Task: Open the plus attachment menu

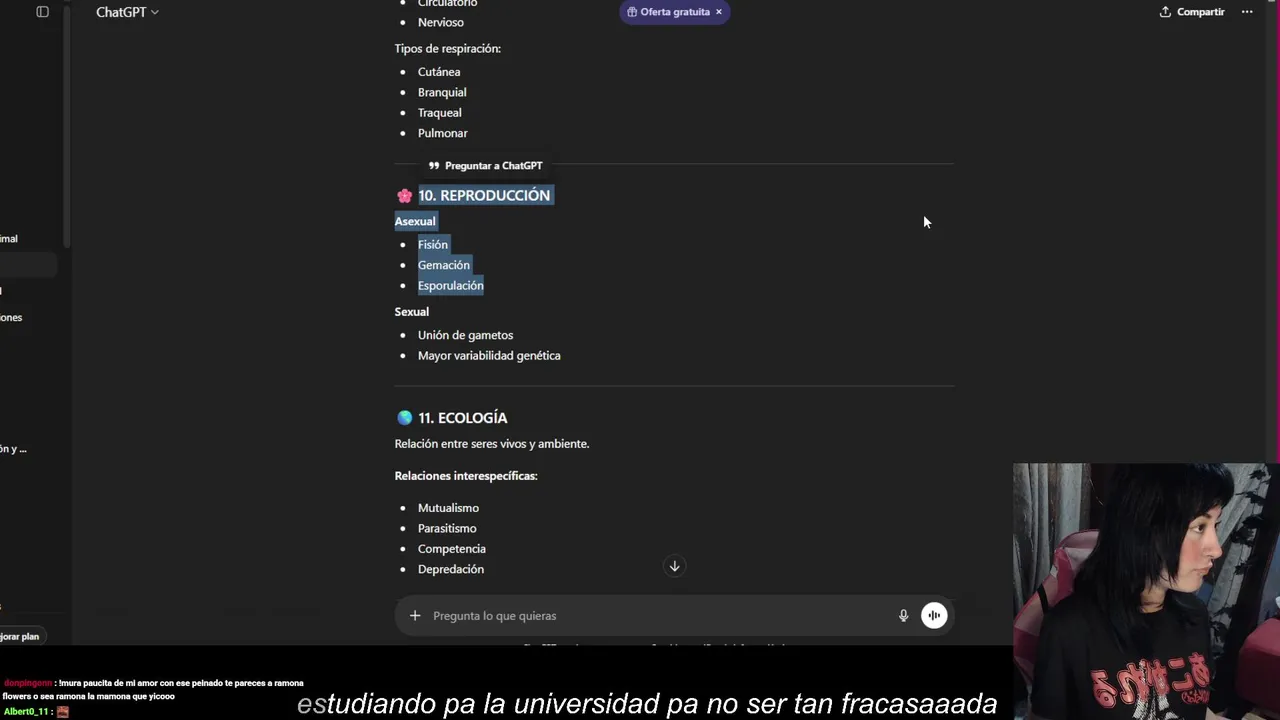Action: pyautogui.click(x=415, y=616)
